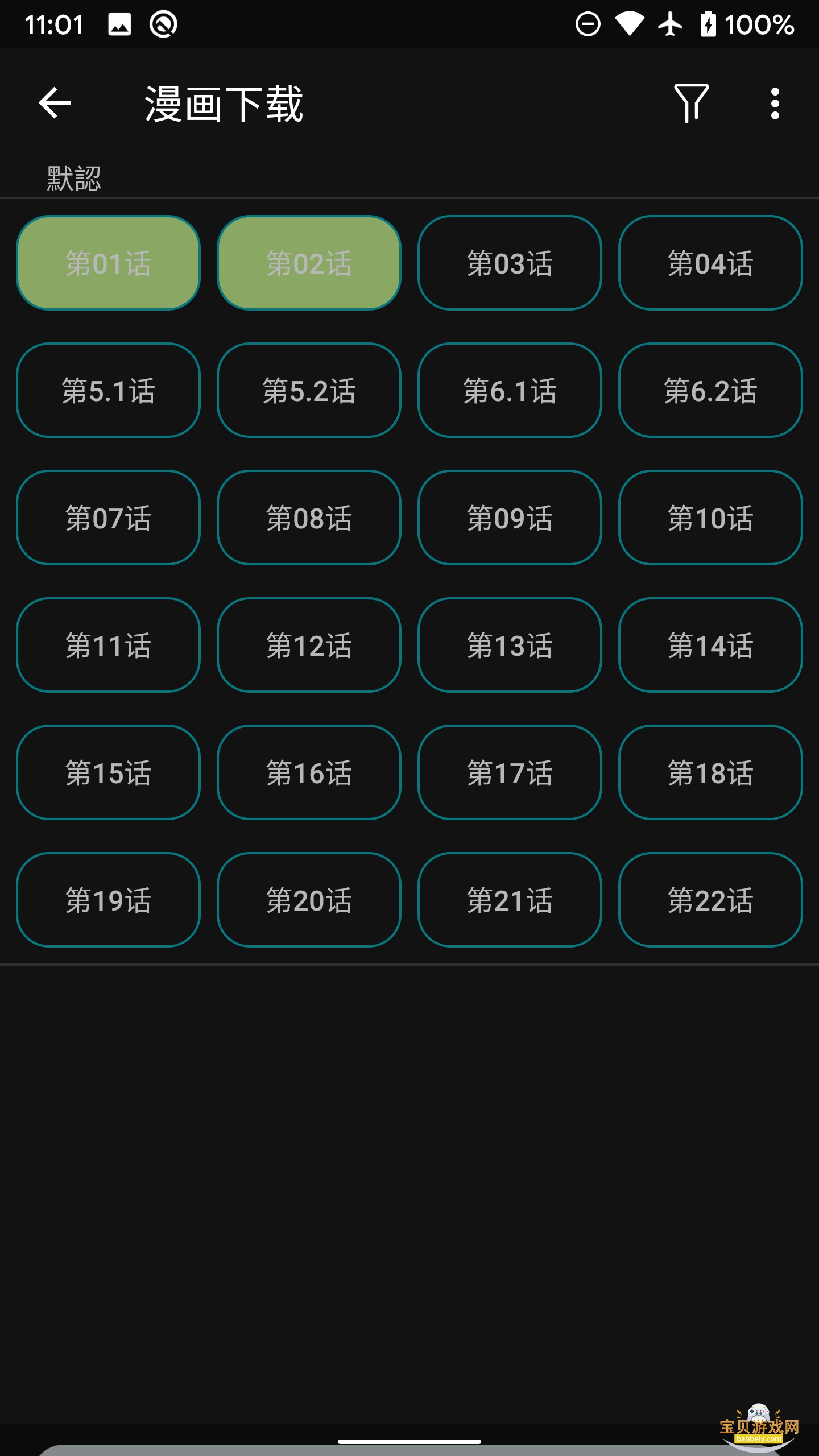
Task: Open the filter icon in the toolbar
Action: [691, 103]
